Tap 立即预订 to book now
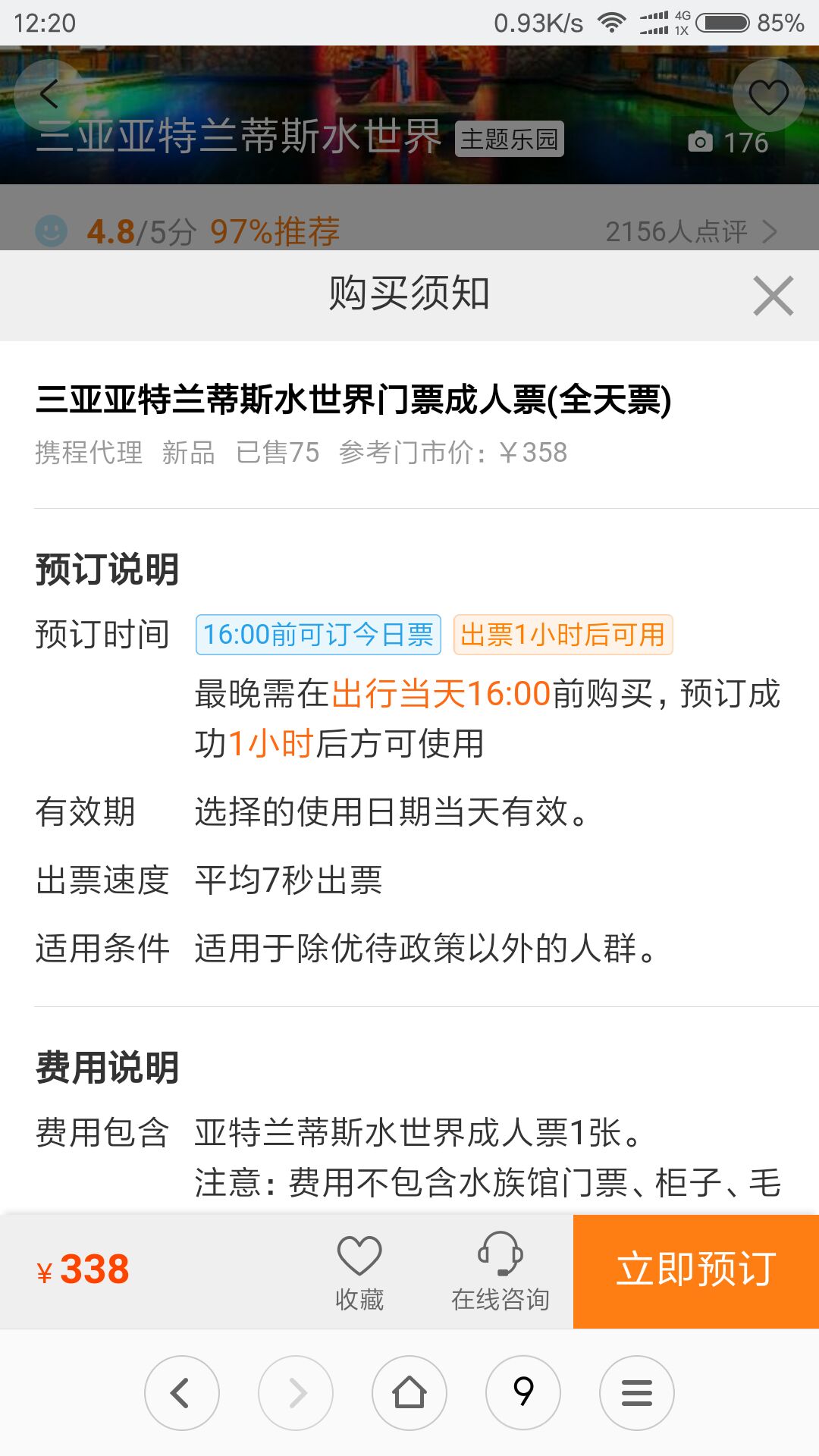819x1456 pixels. [695, 1271]
